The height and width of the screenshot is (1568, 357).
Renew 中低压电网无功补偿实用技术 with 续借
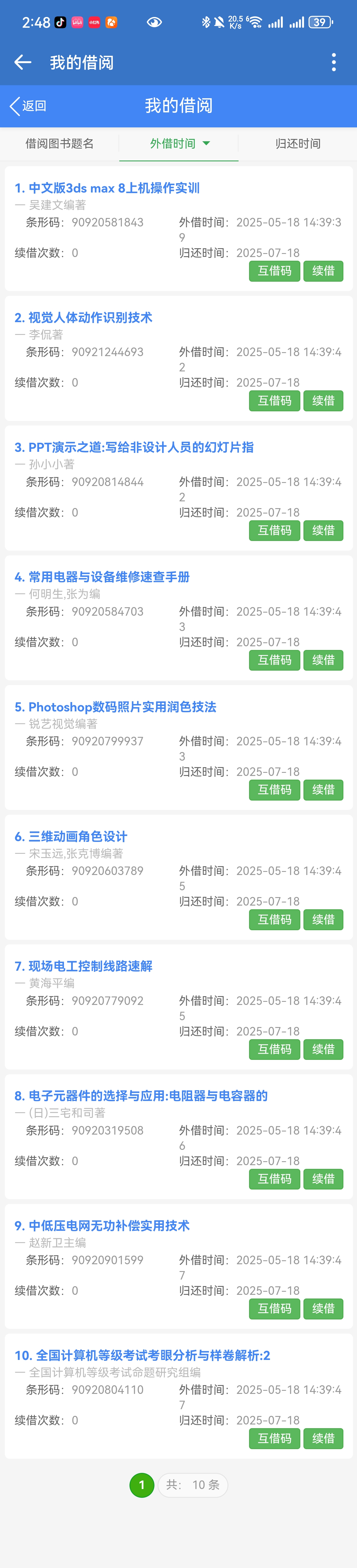pos(323,1308)
